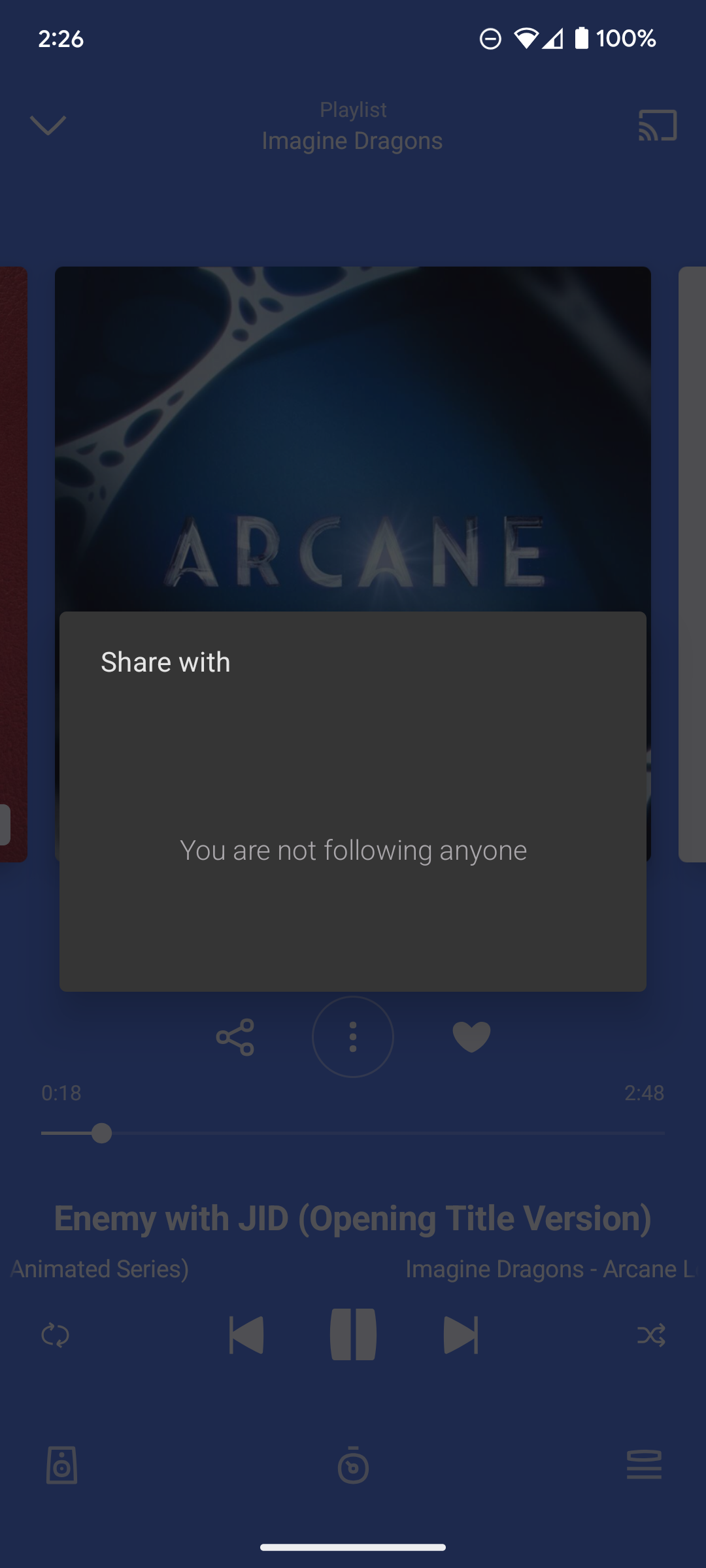Image resolution: width=706 pixels, height=1568 pixels.
Task: Toggle the heart favorite icon
Action: click(x=471, y=1037)
